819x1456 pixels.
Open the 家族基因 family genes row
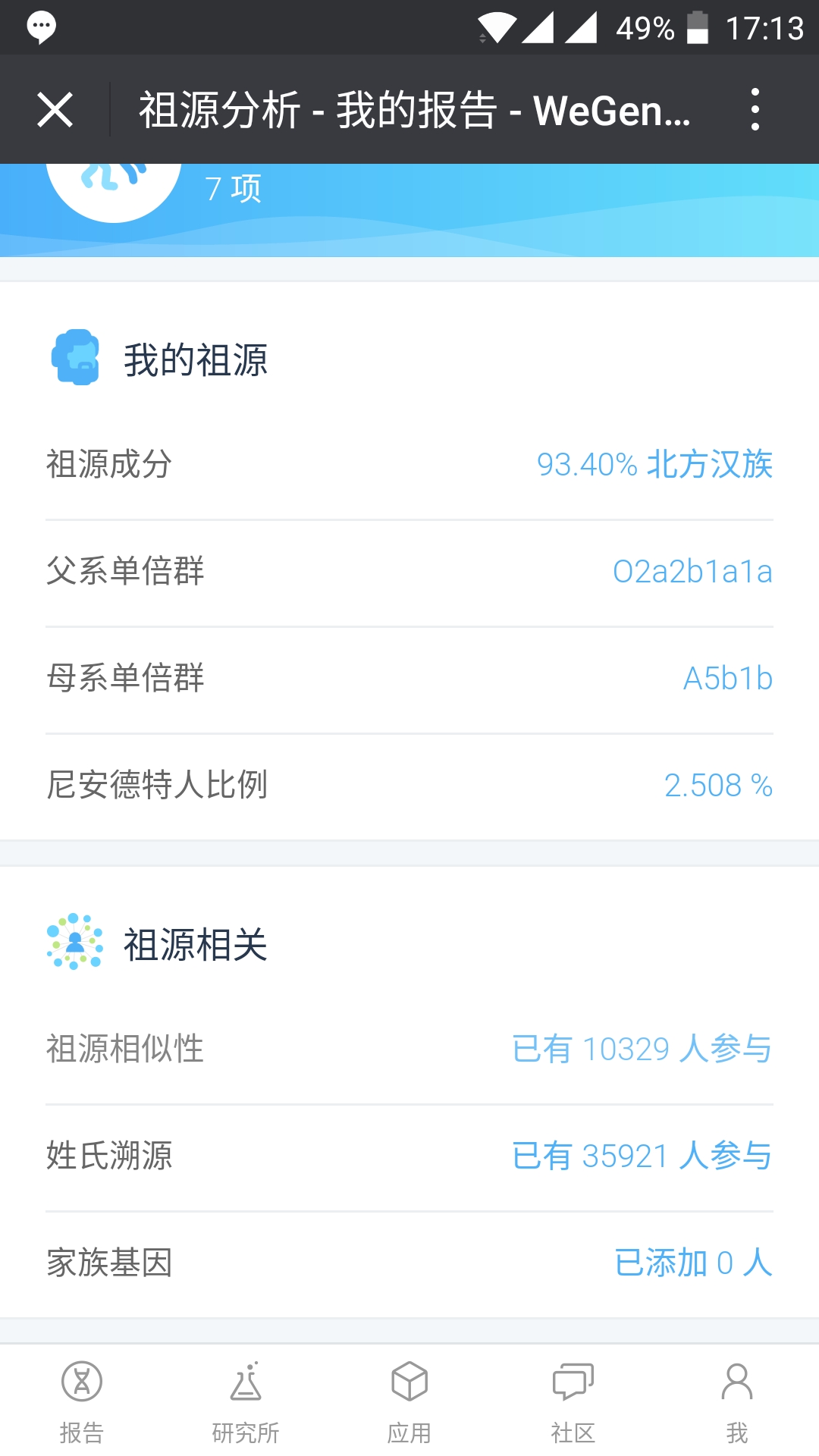tap(409, 1263)
